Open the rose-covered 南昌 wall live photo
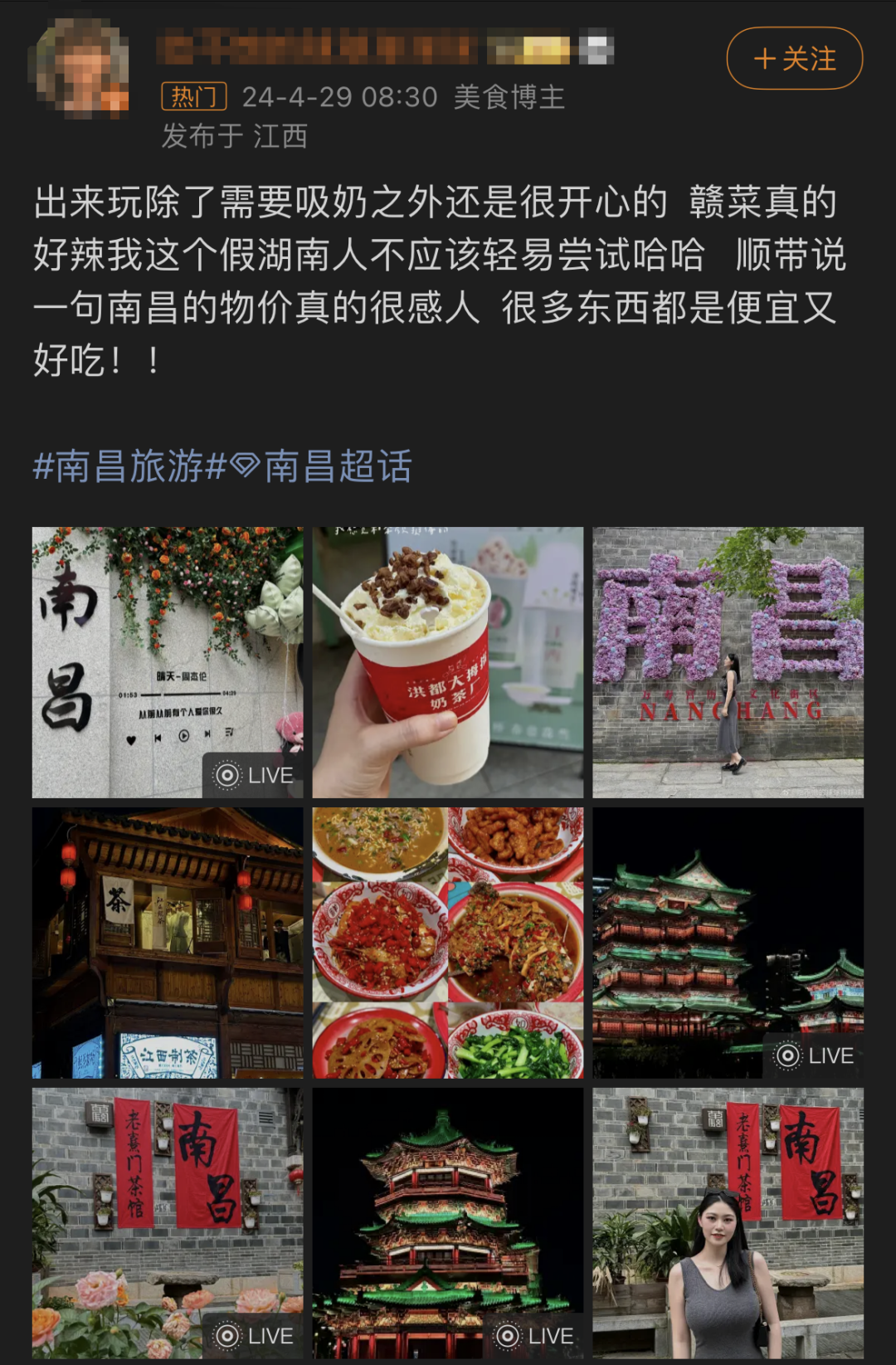The height and width of the screenshot is (1365, 896). 168,662
